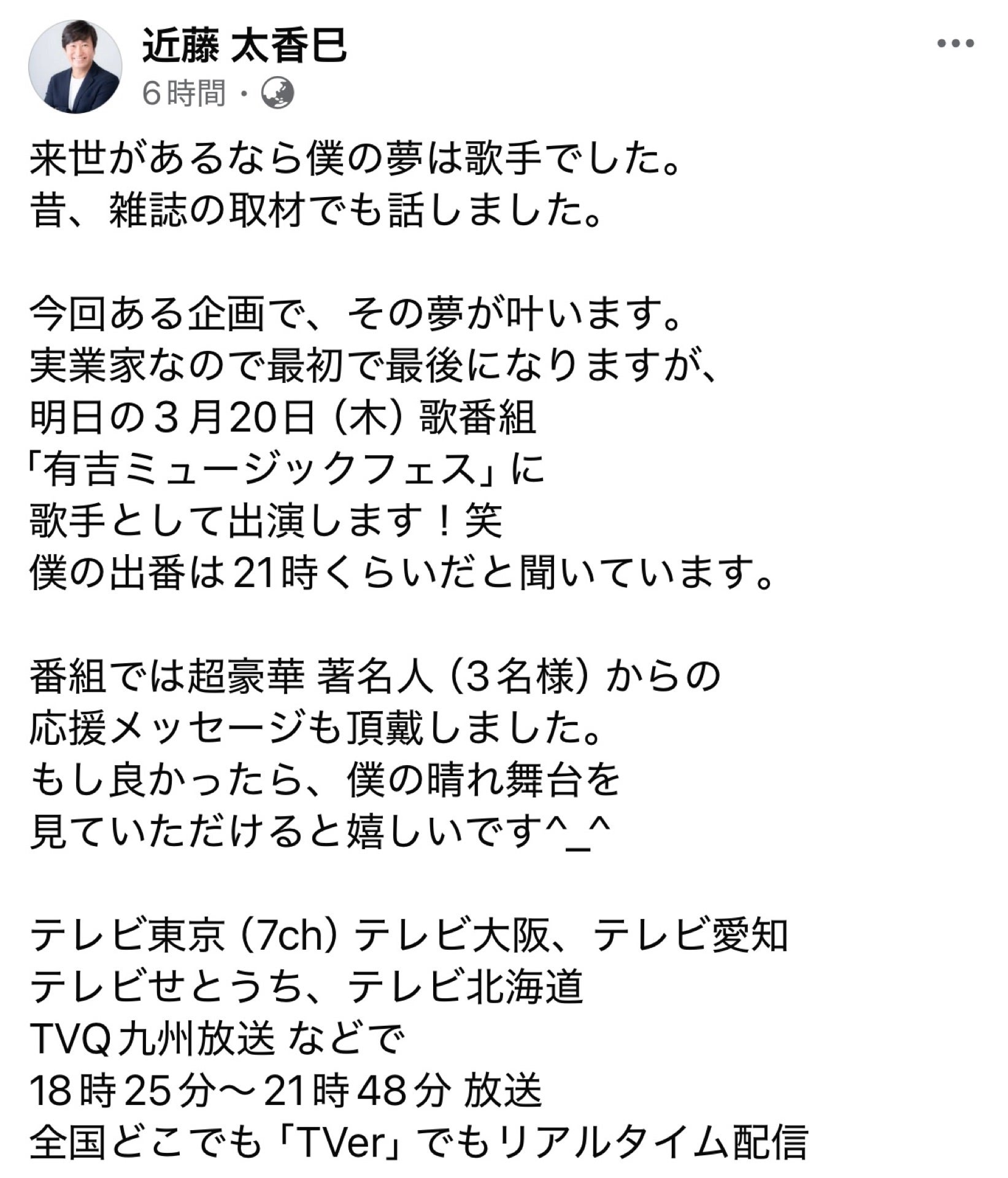Viewport: 1008px width, 1178px height.
Task: Click the globe privacy icon next to the timestamp
Action: tap(279, 93)
